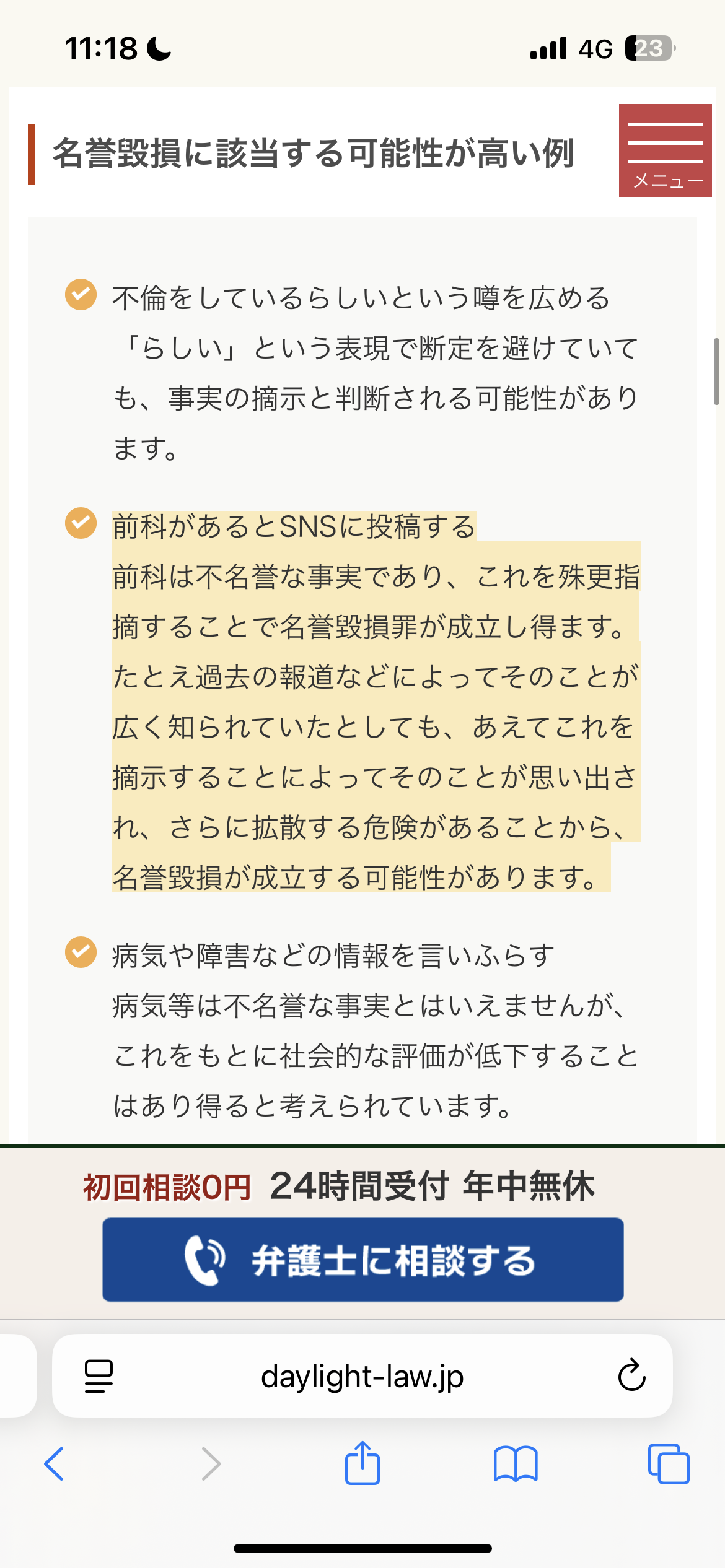
Task: Open Safari page settings icon in address bar
Action: pos(99,1376)
